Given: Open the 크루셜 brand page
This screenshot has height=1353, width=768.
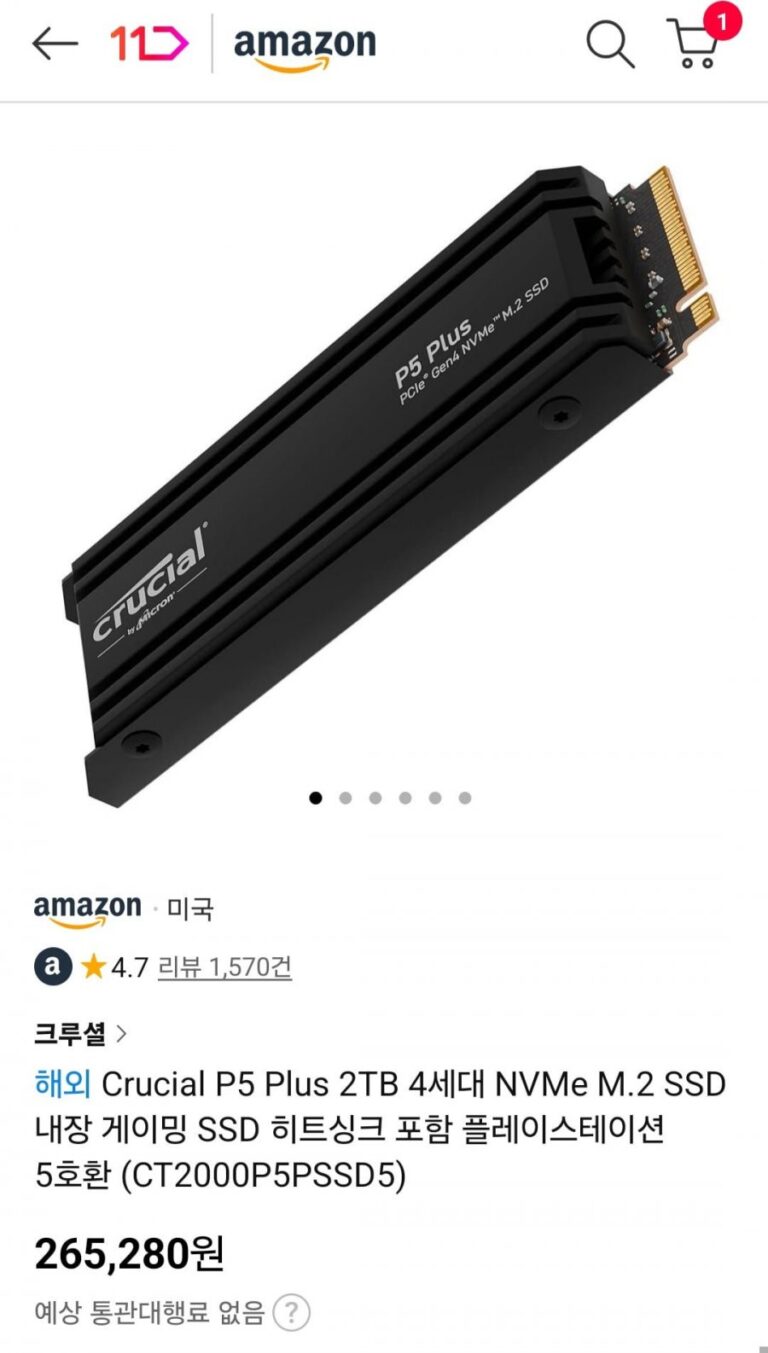Looking at the screenshot, I should point(80,1033).
